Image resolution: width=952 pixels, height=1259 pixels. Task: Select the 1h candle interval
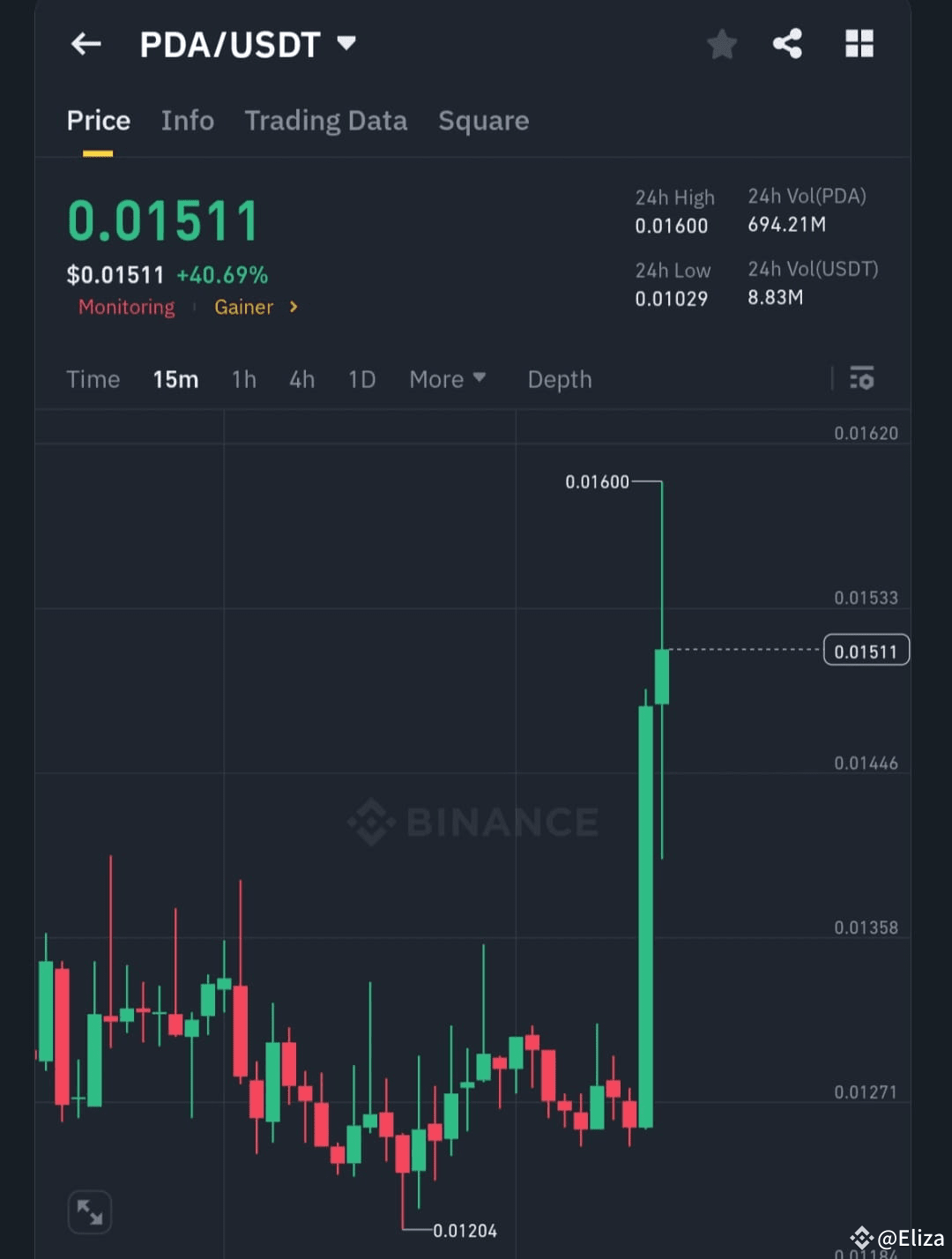244,379
